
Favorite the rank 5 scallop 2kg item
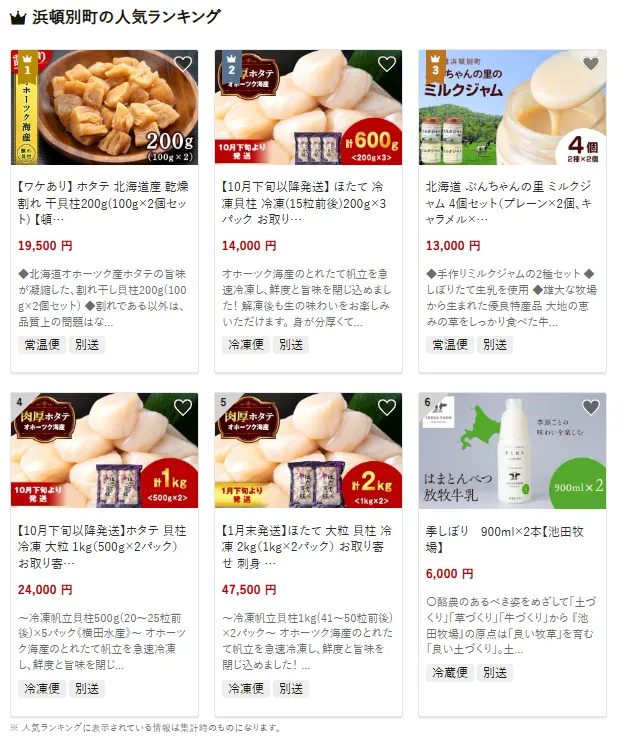click(387, 408)
